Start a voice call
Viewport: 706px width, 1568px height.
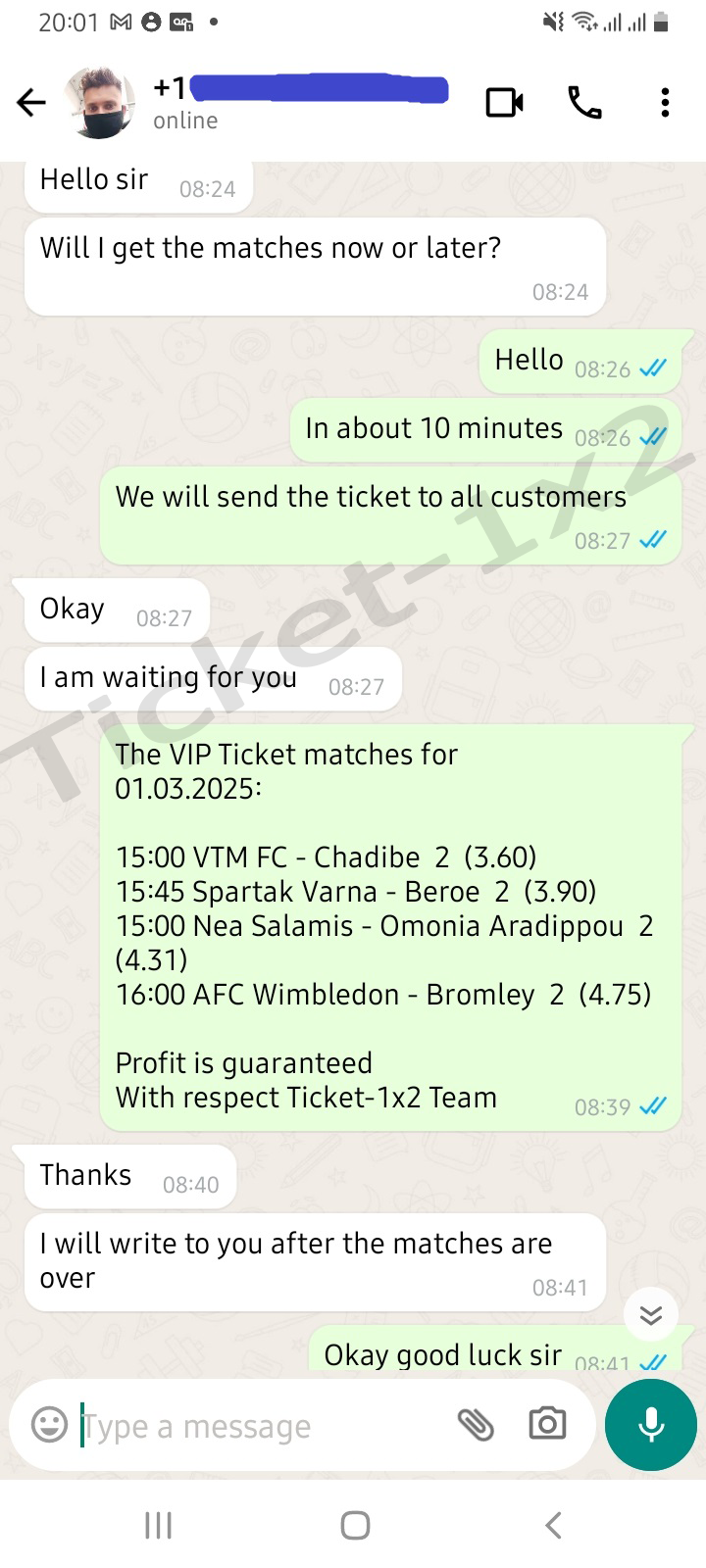click(585, 103)
